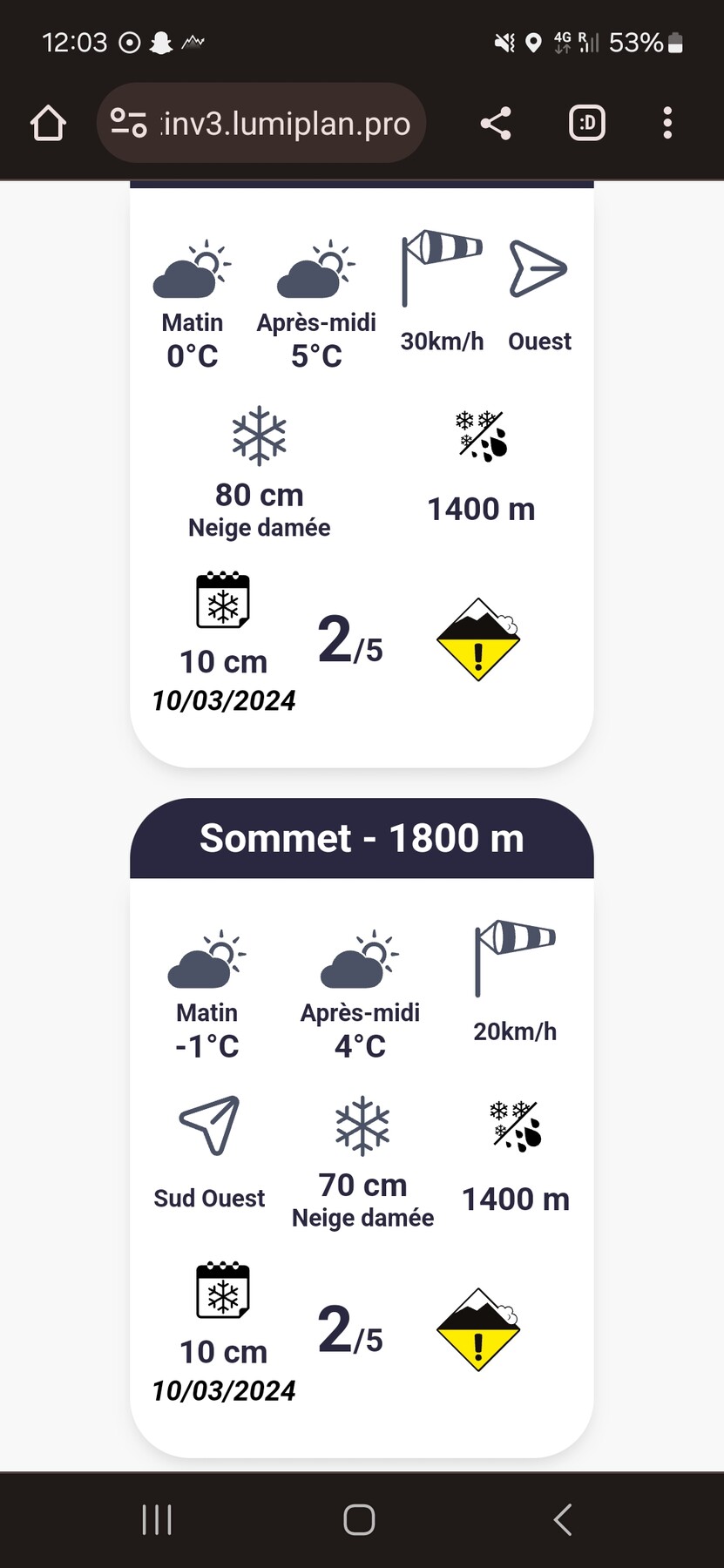Viewport: 724px width, 1568px height.
Task: Open the browser overflow menu
Action: point(667,123)
